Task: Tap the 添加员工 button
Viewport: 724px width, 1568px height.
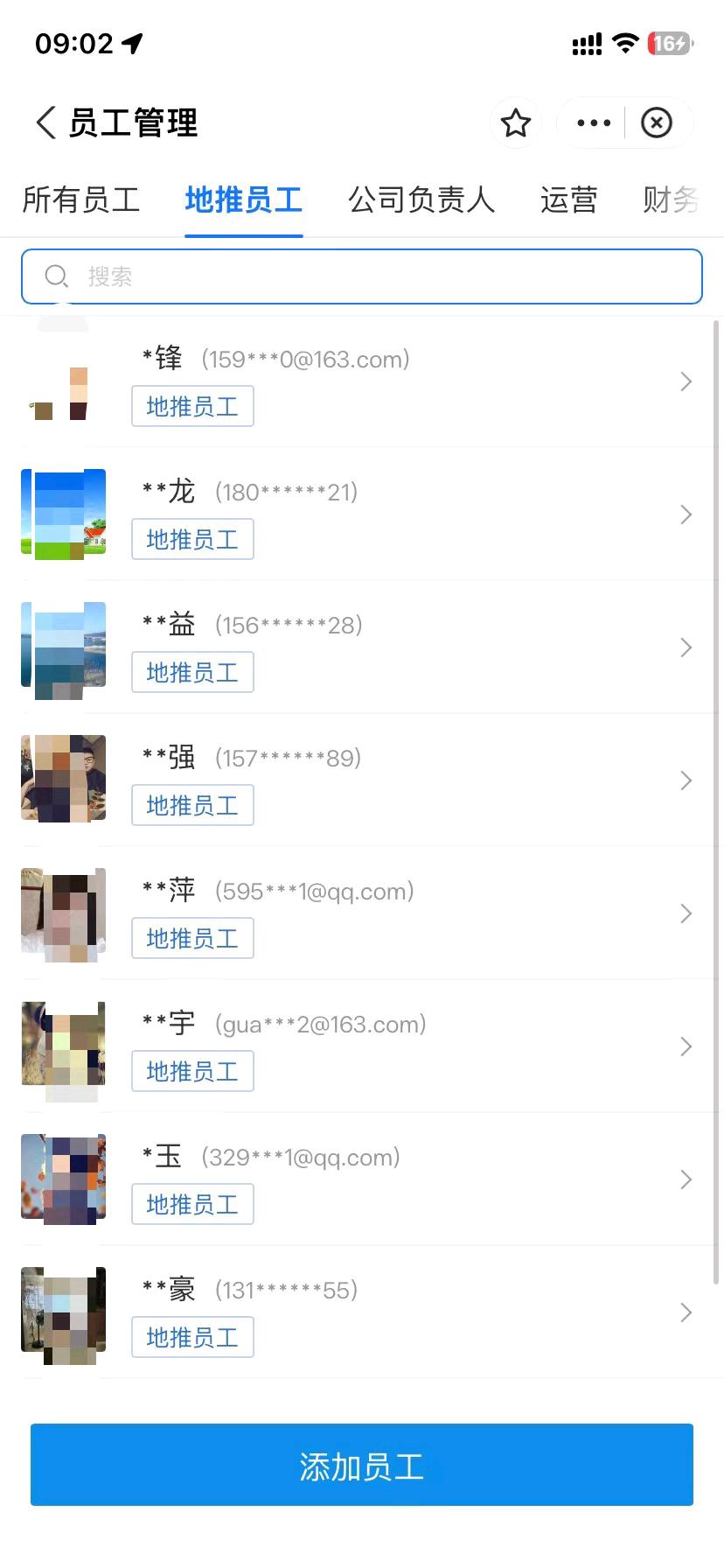Action: pos(361,1465)
